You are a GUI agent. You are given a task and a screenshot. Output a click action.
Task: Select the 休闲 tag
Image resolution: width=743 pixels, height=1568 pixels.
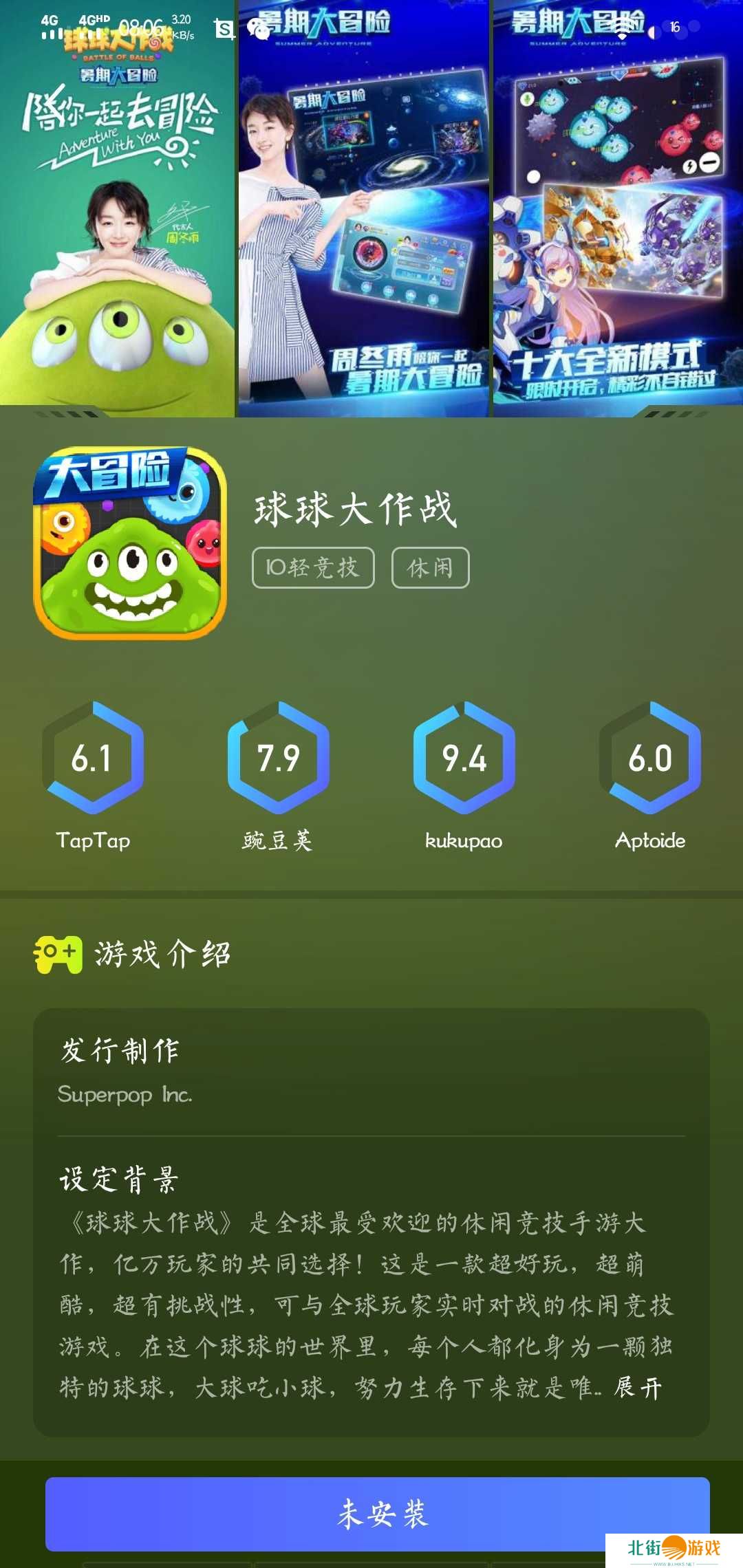coord(430,568)
